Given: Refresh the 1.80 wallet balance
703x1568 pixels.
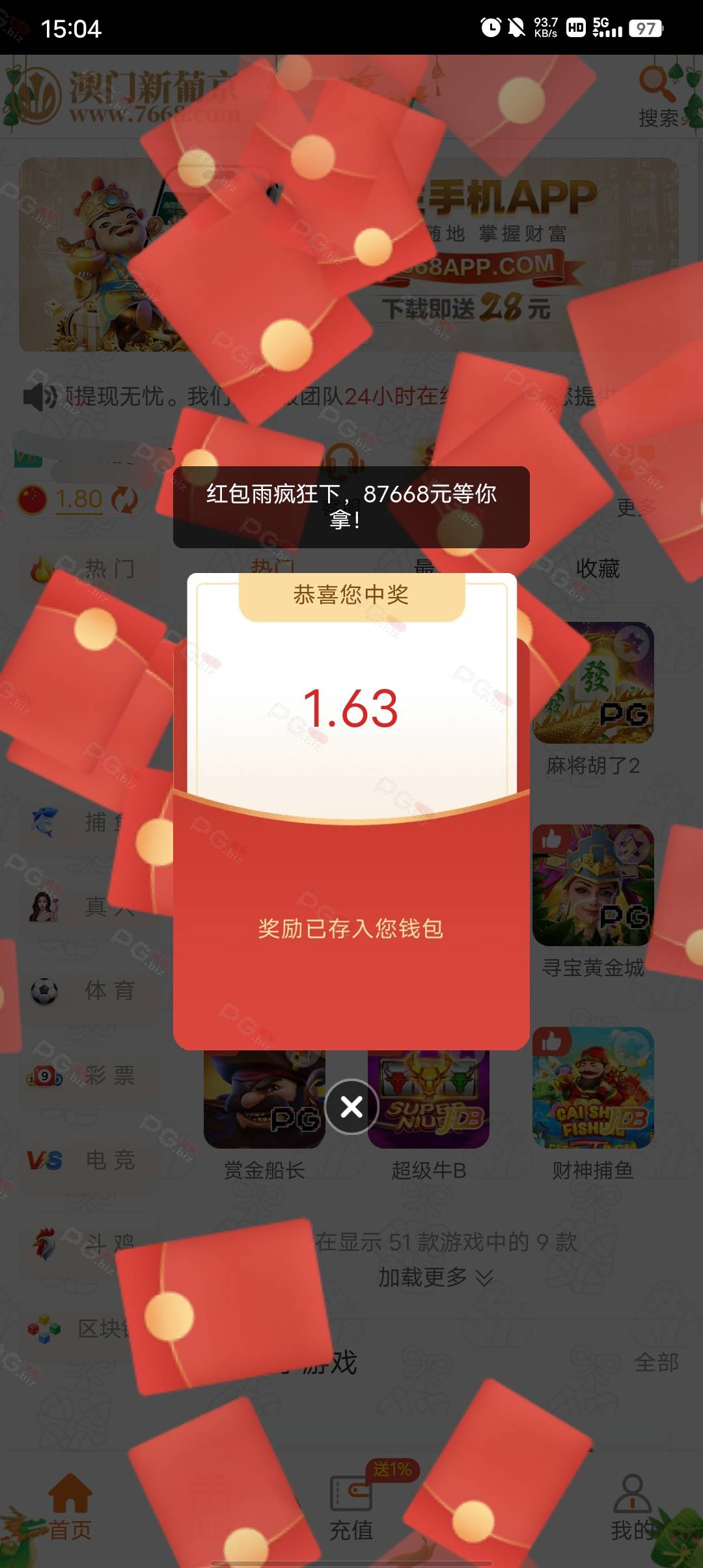Looking at the screenshot, I should [124, 500].
